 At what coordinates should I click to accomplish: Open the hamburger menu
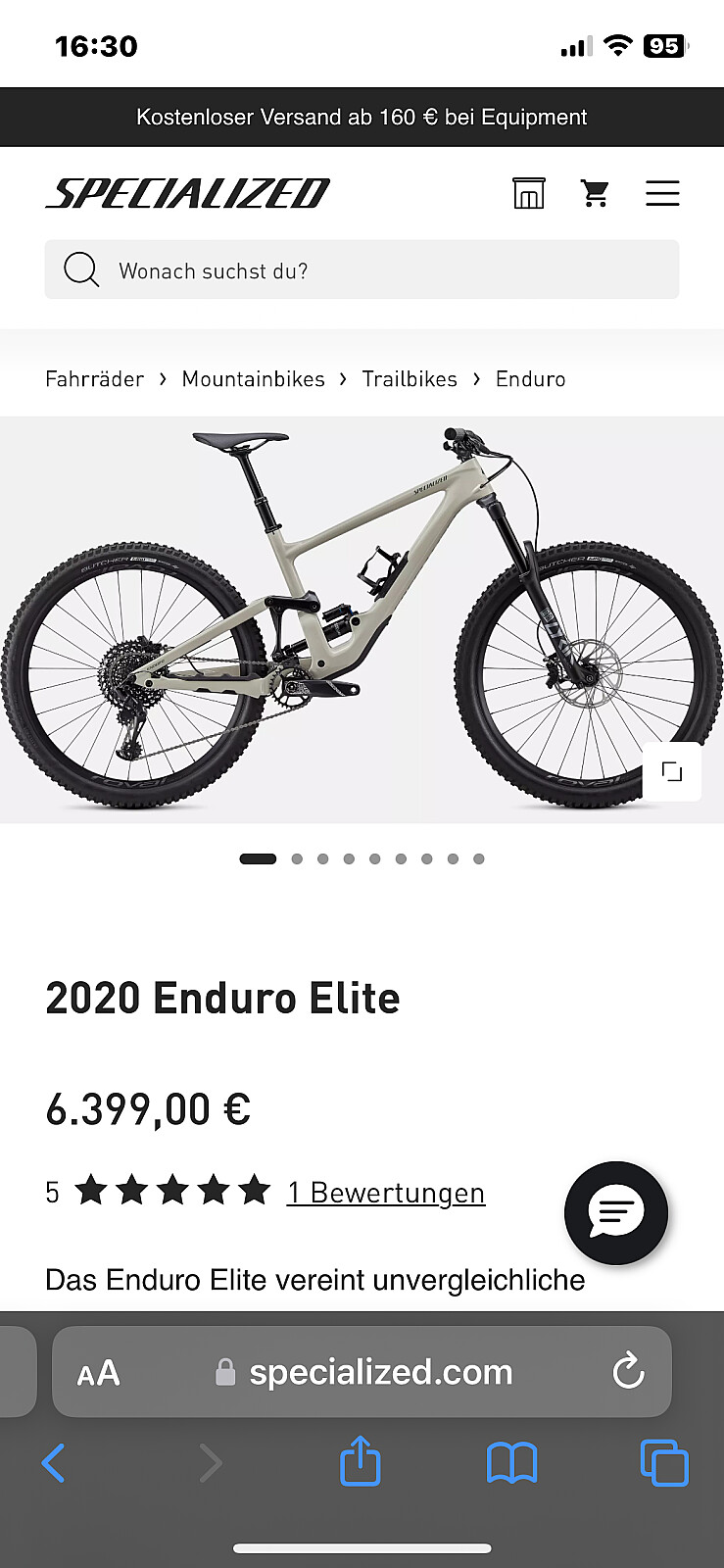(662, 193)
